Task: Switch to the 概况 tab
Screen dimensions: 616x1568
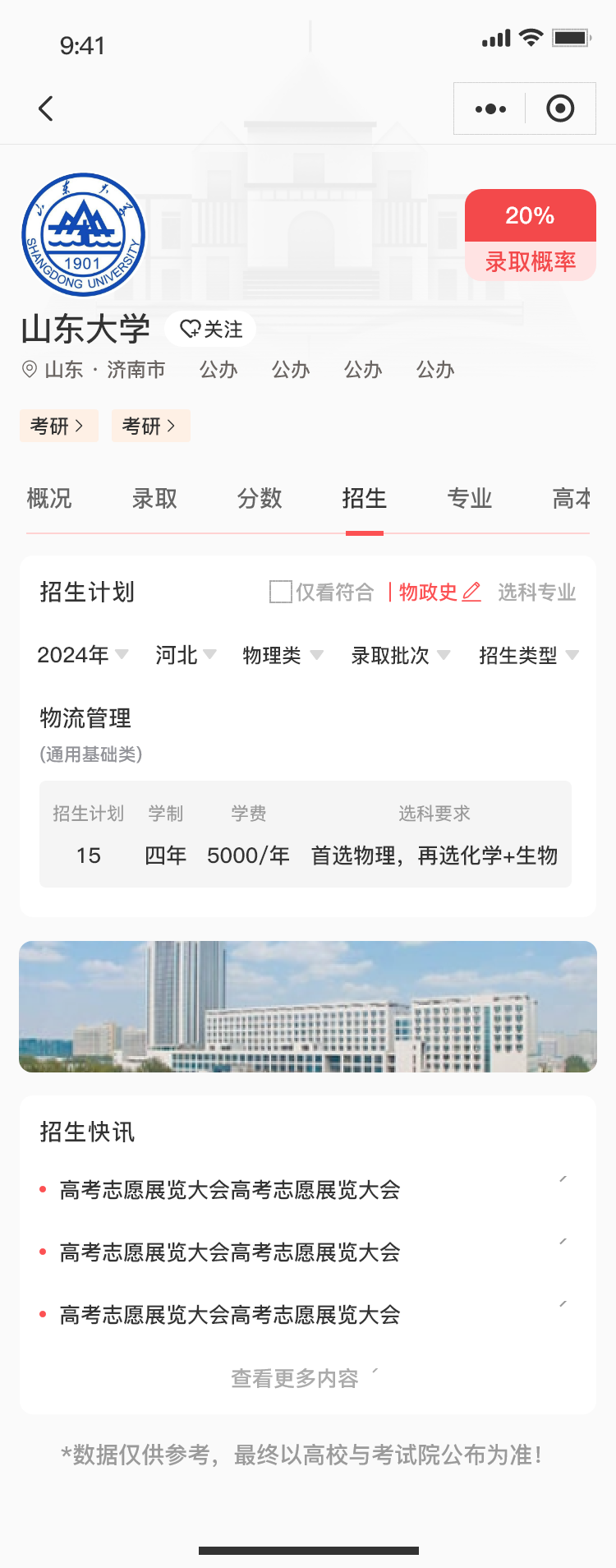Action: [x=49, y=499]
